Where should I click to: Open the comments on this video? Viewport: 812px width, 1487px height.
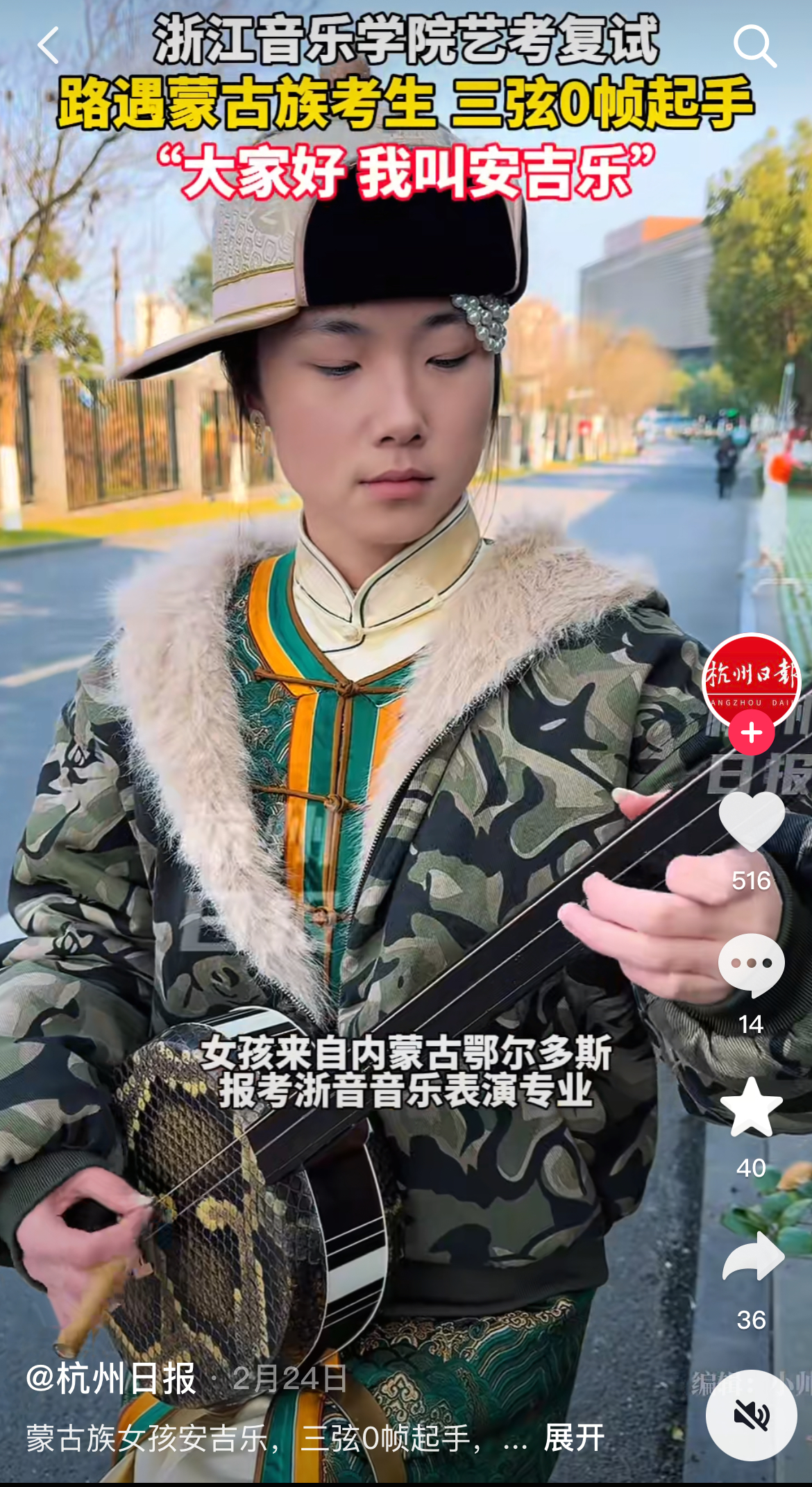tap(751, 965)
